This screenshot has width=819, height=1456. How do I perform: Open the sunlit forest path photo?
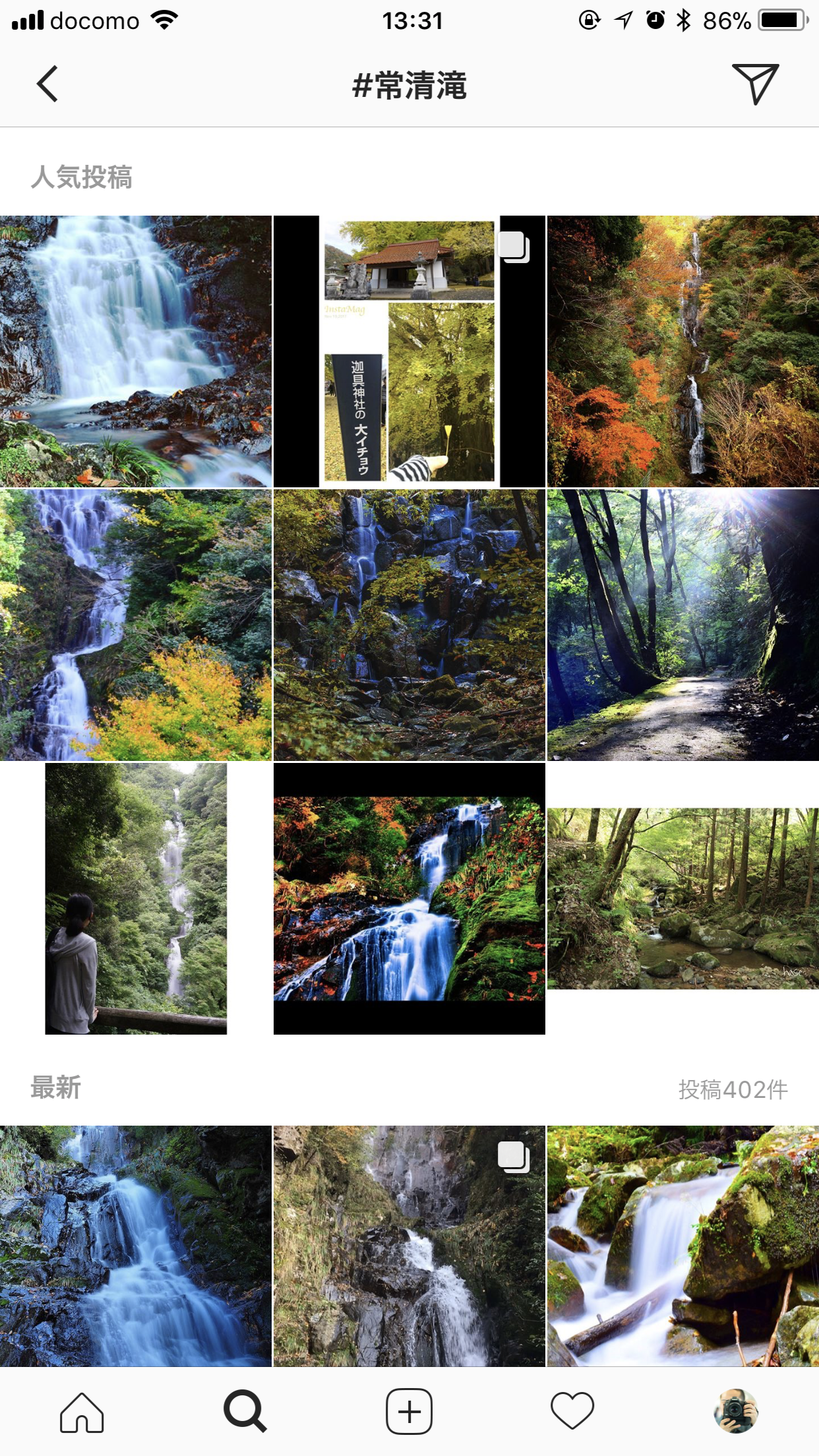click(683, 625)
